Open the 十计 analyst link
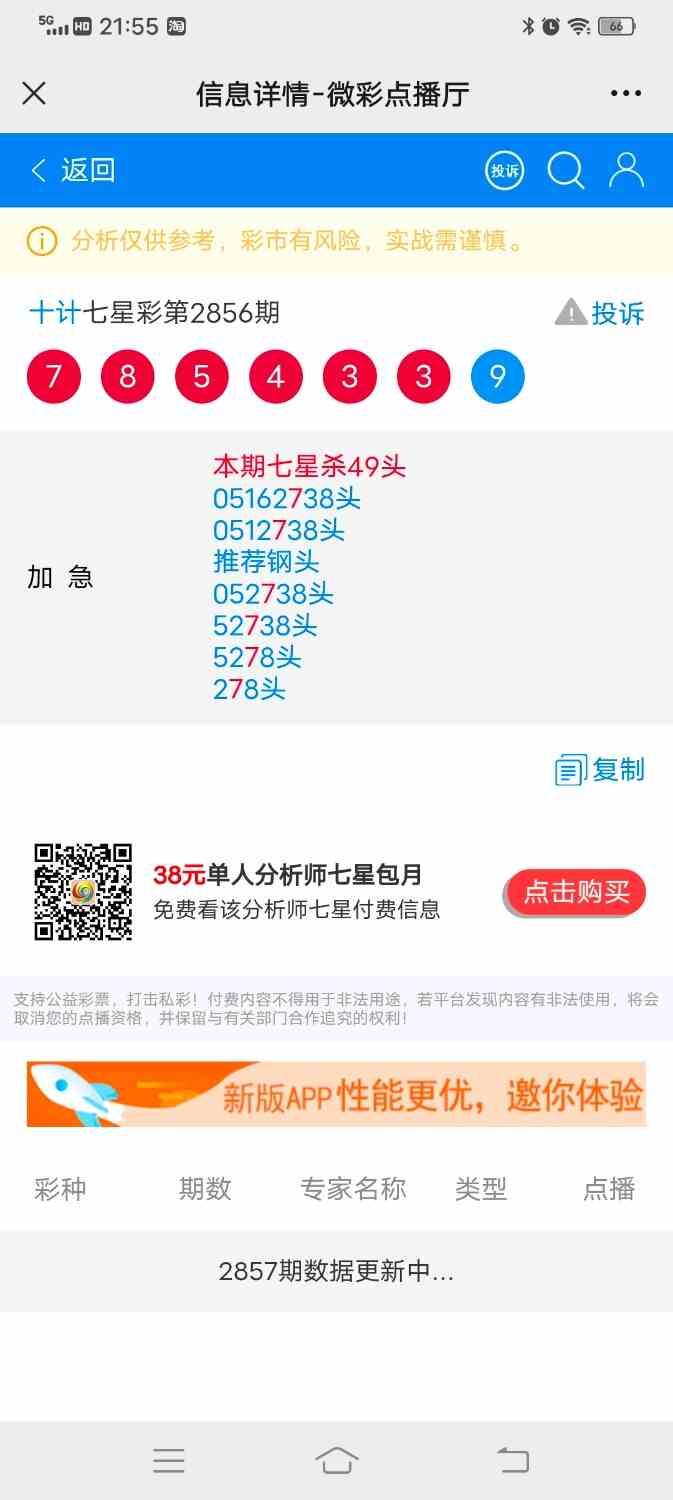The image size is (673, 1500). [54, 313]
